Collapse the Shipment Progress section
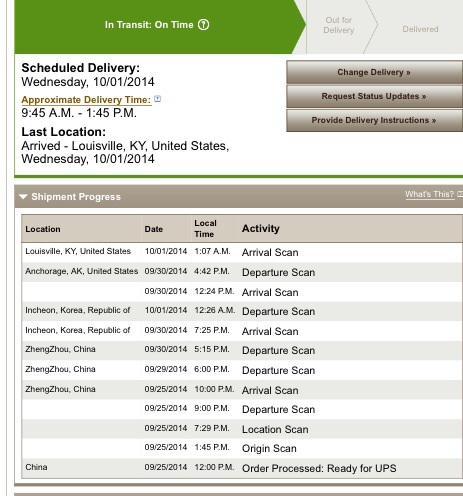 pyautogui.click(x=23, y=197)
